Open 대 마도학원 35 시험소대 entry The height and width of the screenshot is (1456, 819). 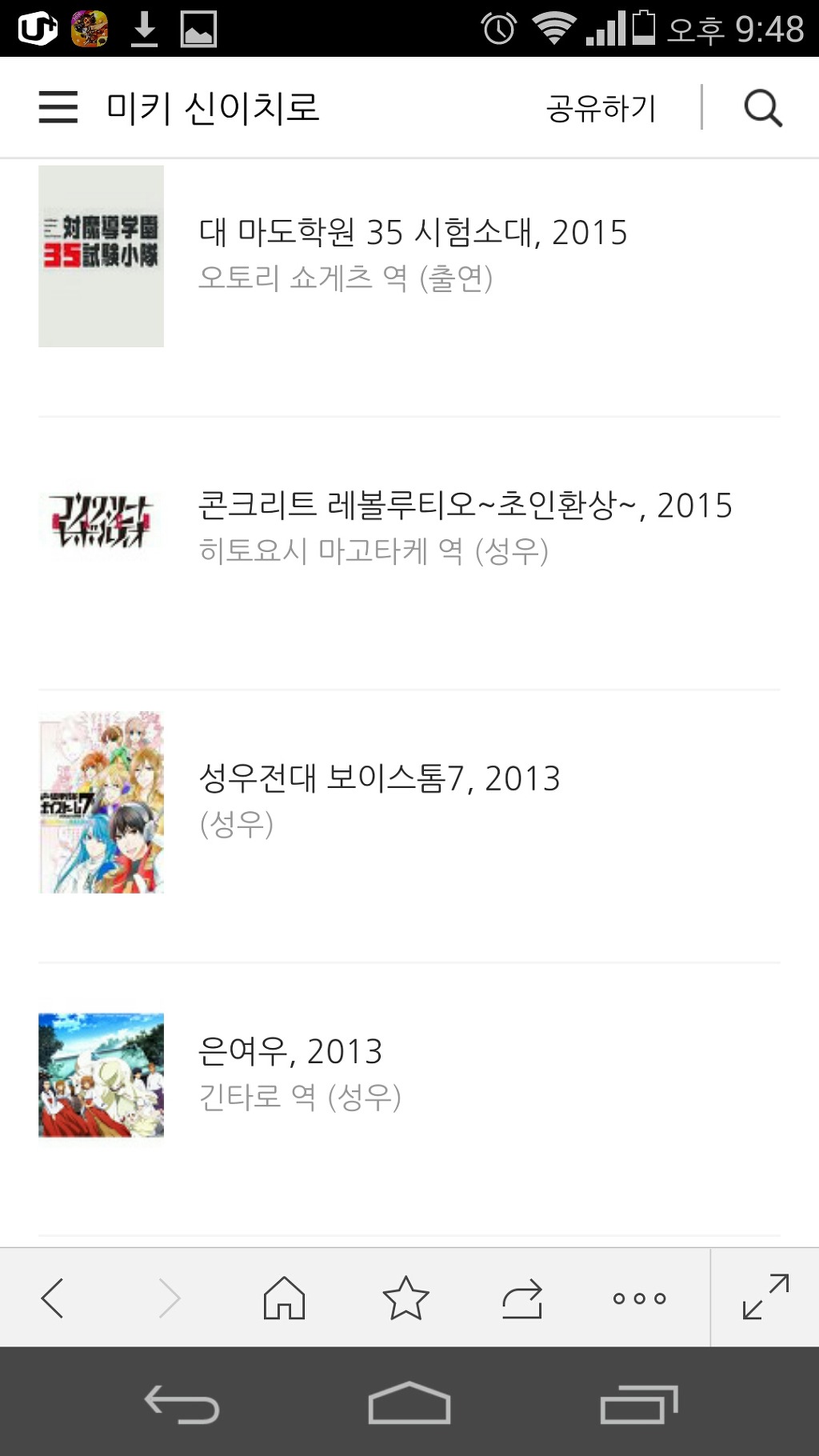412,233
